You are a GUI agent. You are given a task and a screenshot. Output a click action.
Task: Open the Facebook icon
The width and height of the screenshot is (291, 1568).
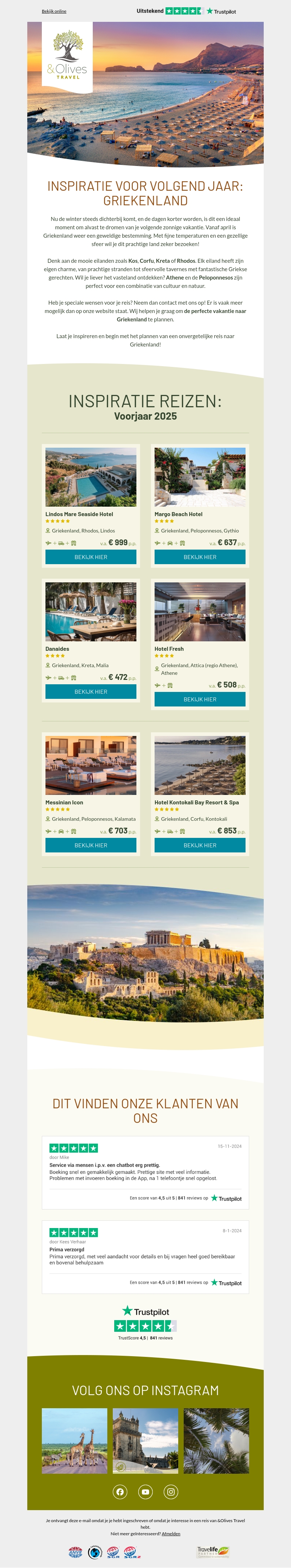coord(120,1491)
